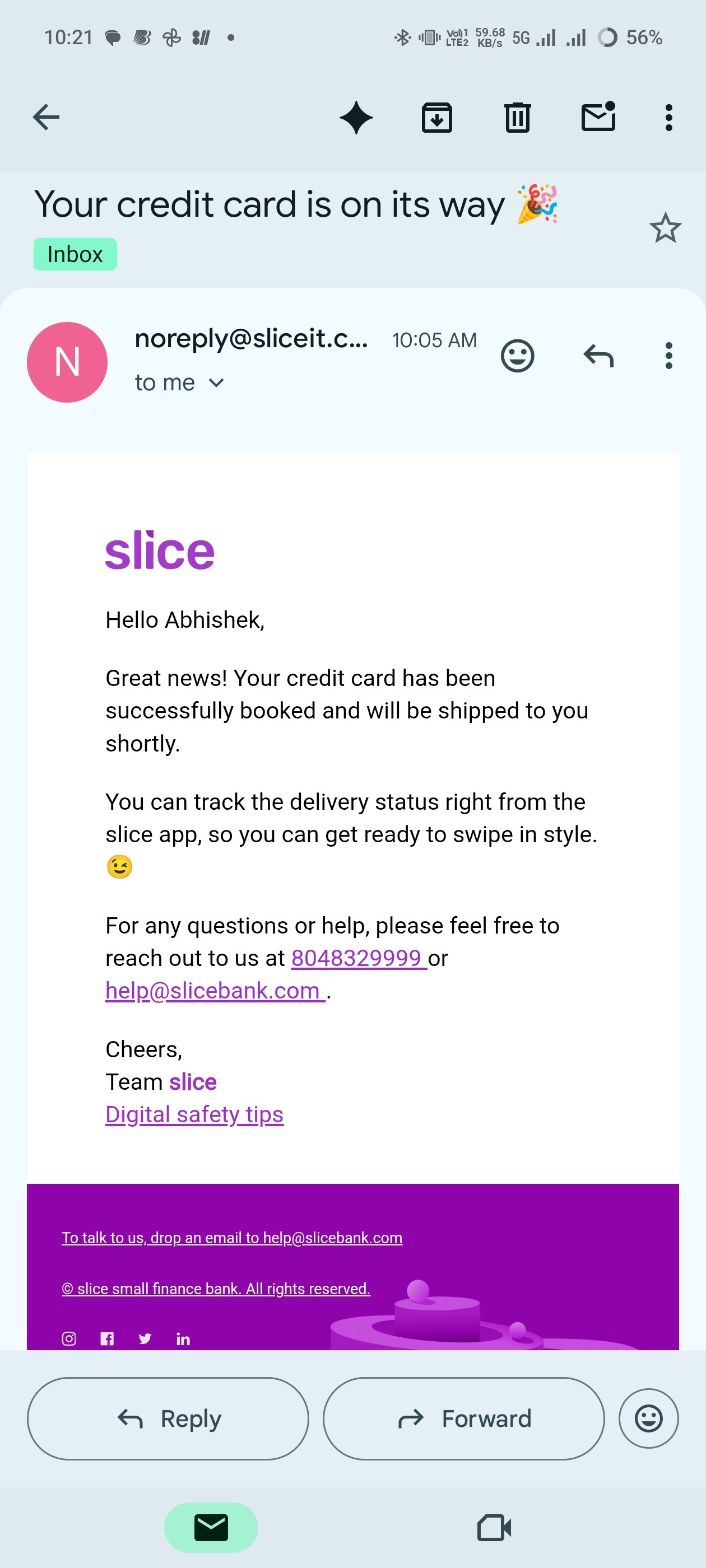Forward this email
Screen dimensions: 706x1568
click(x=463, y=1418)
